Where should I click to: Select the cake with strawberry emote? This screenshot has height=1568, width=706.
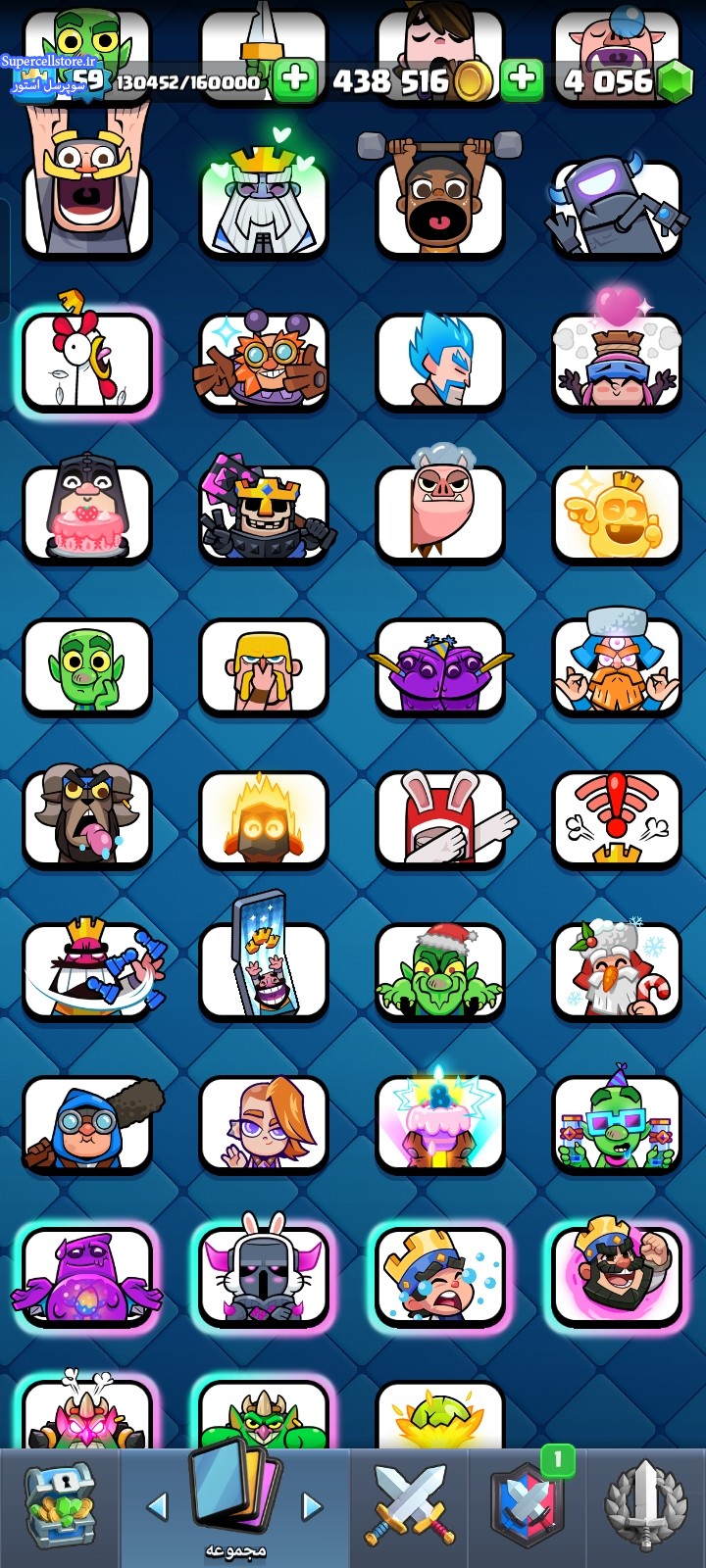(x=86, y=514)
